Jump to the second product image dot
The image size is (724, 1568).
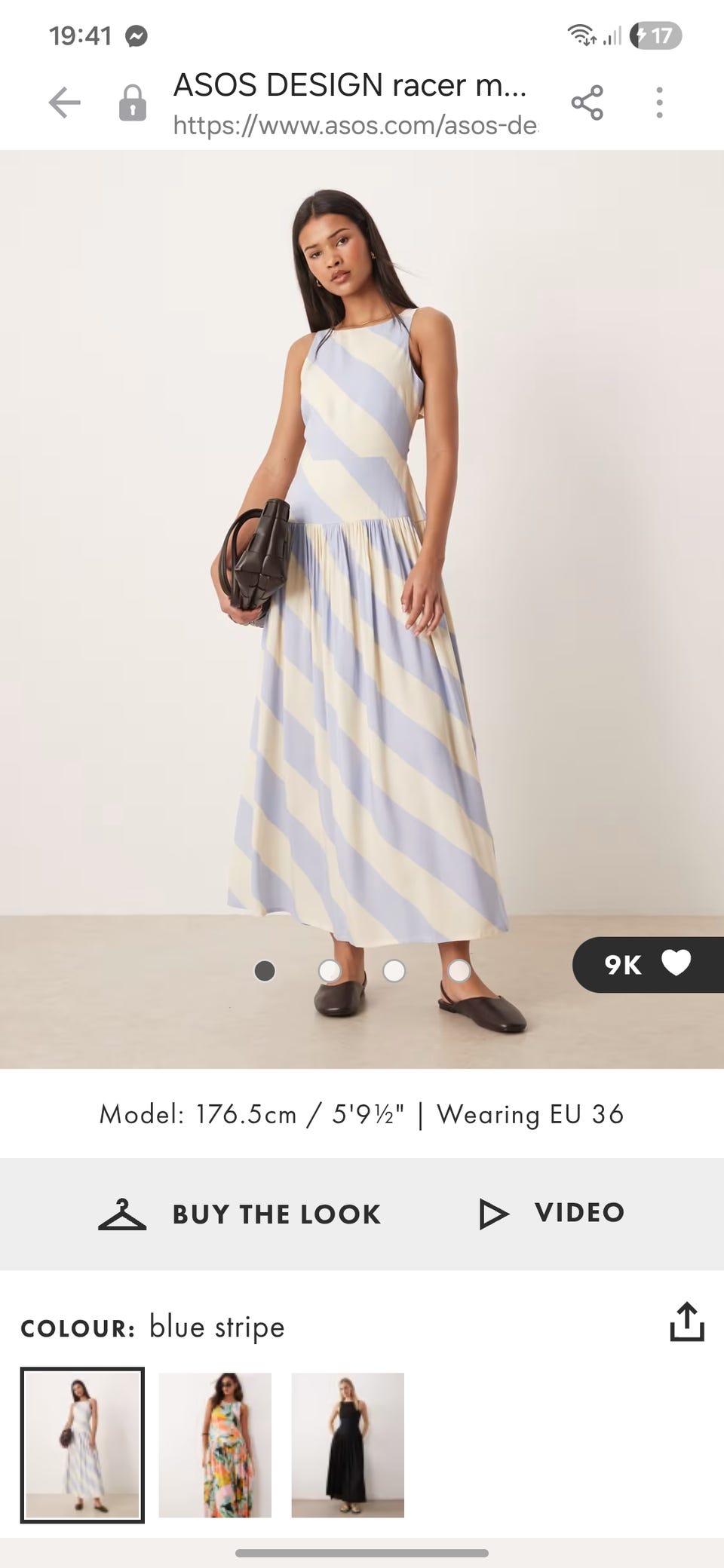(x=330, y=971)
